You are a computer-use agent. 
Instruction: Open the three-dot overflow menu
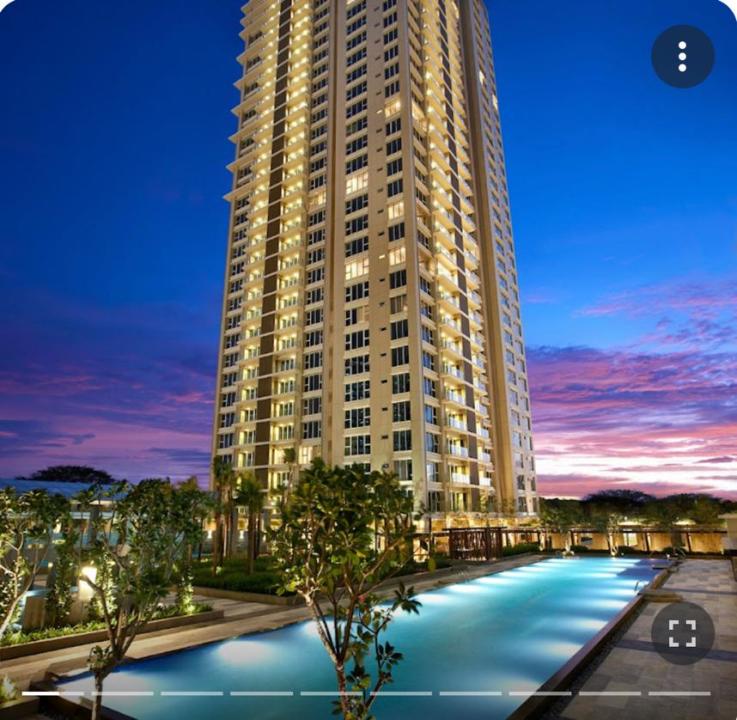point(682,56)
